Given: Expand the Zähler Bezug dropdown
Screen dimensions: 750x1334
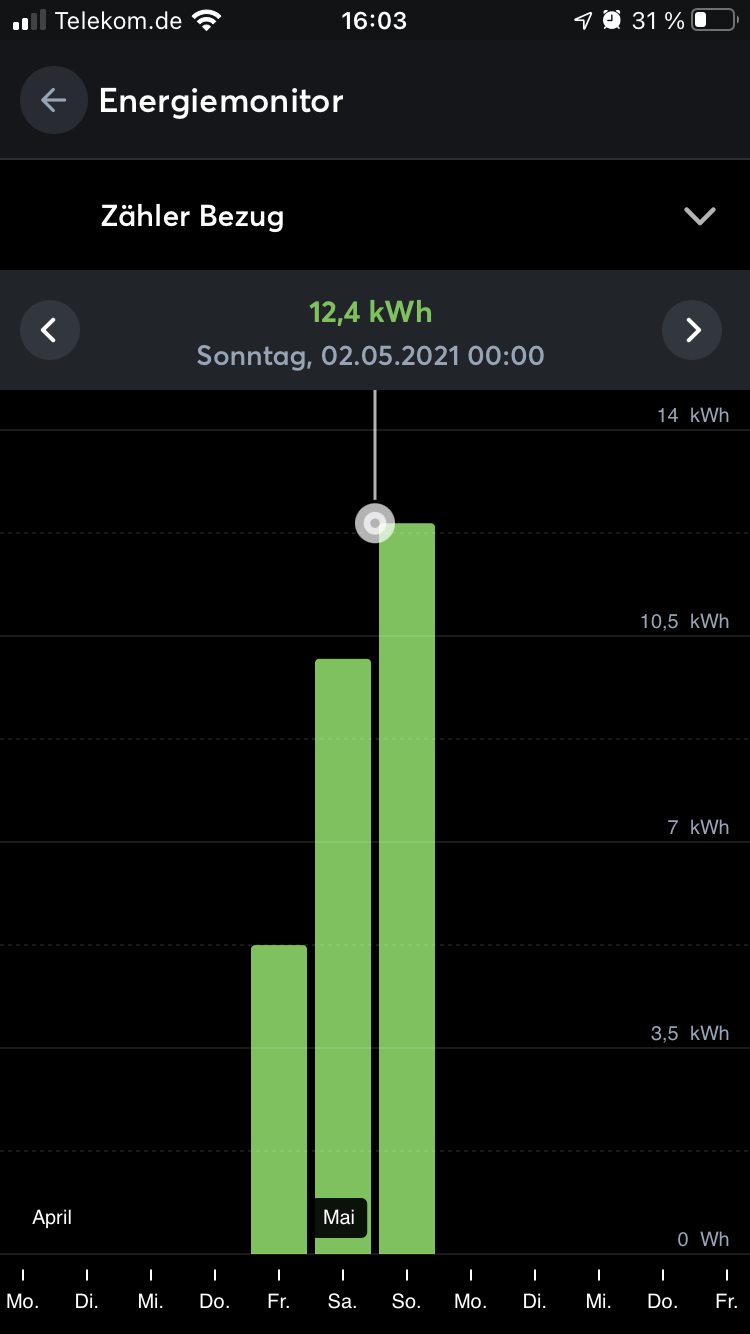Looking at the screenshot, I should [x=699, y=216].
